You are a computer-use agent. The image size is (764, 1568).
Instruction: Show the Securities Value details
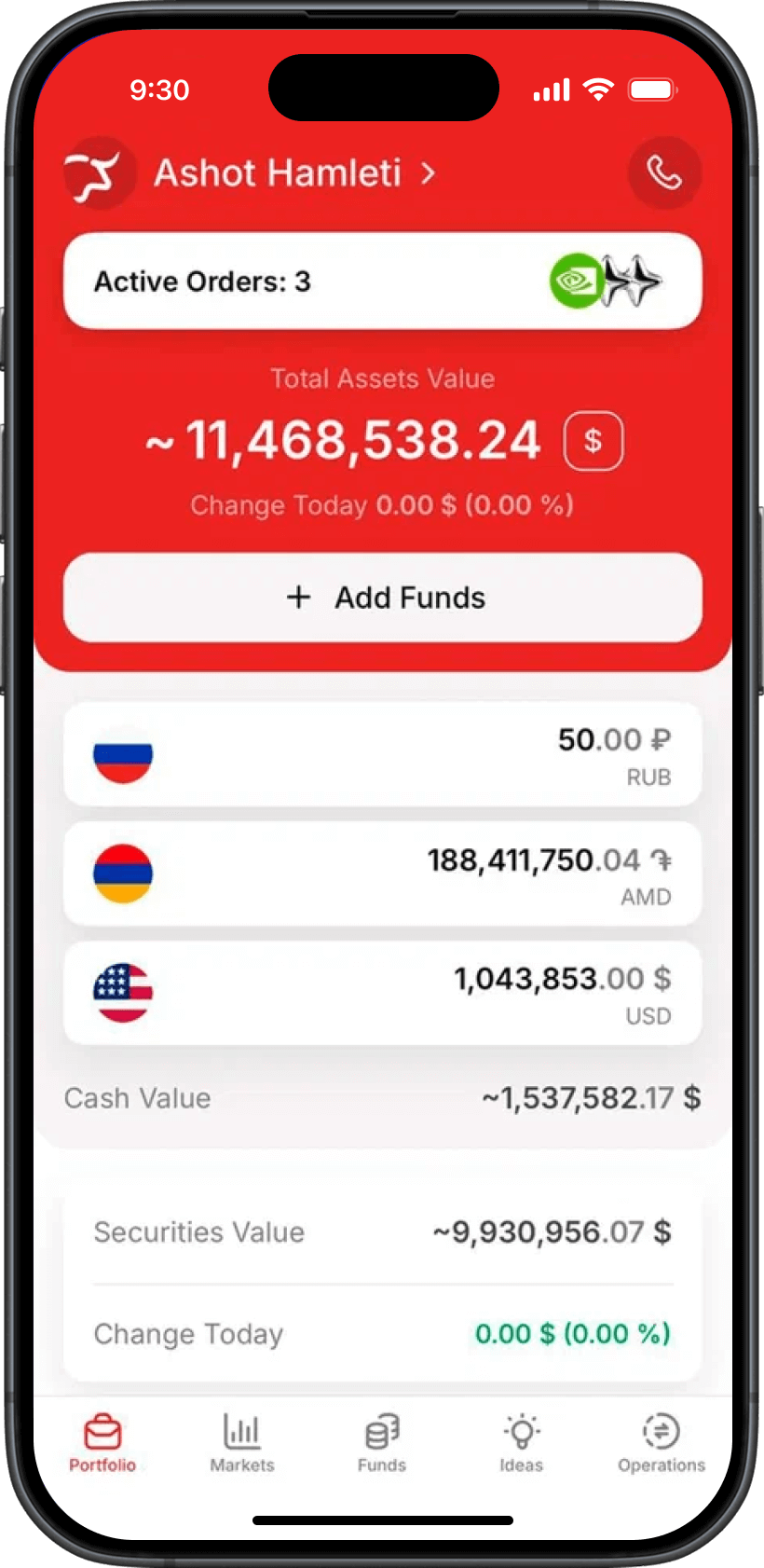382,1232
